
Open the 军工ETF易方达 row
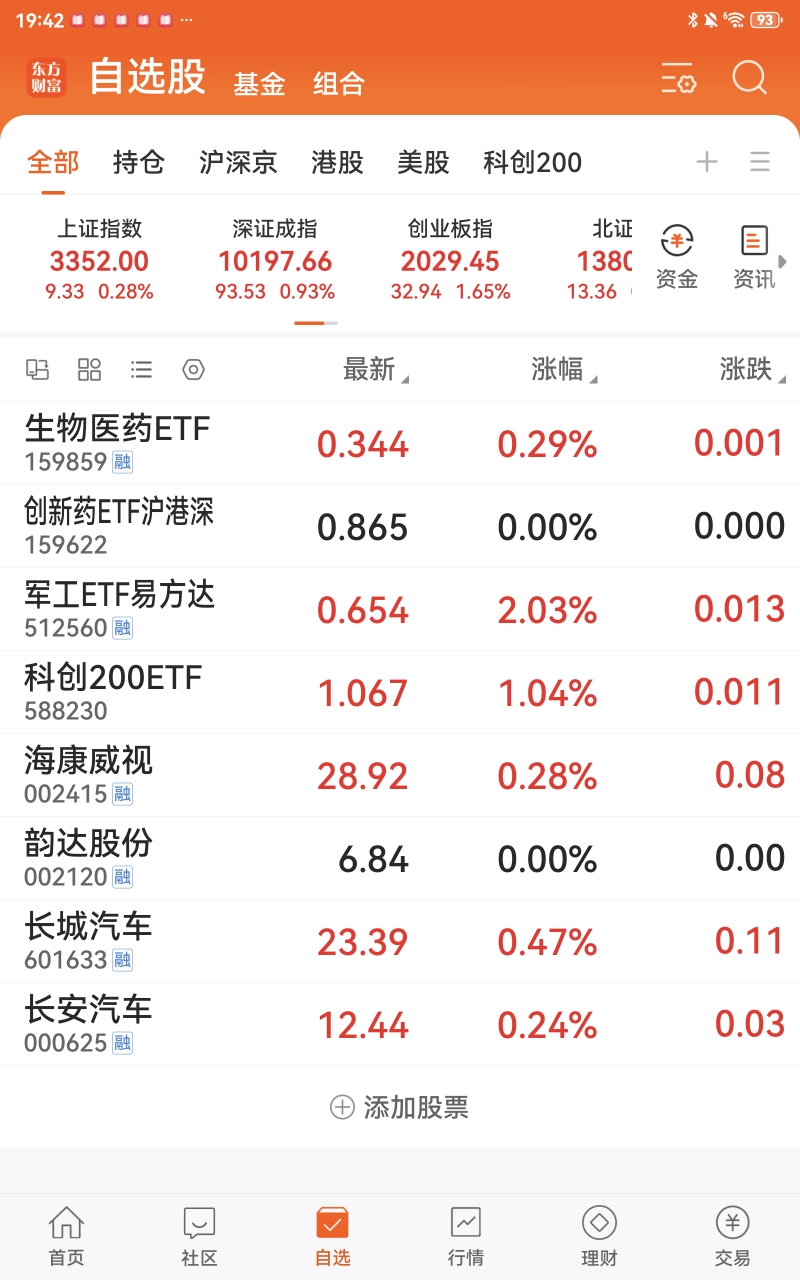[400, 609]
